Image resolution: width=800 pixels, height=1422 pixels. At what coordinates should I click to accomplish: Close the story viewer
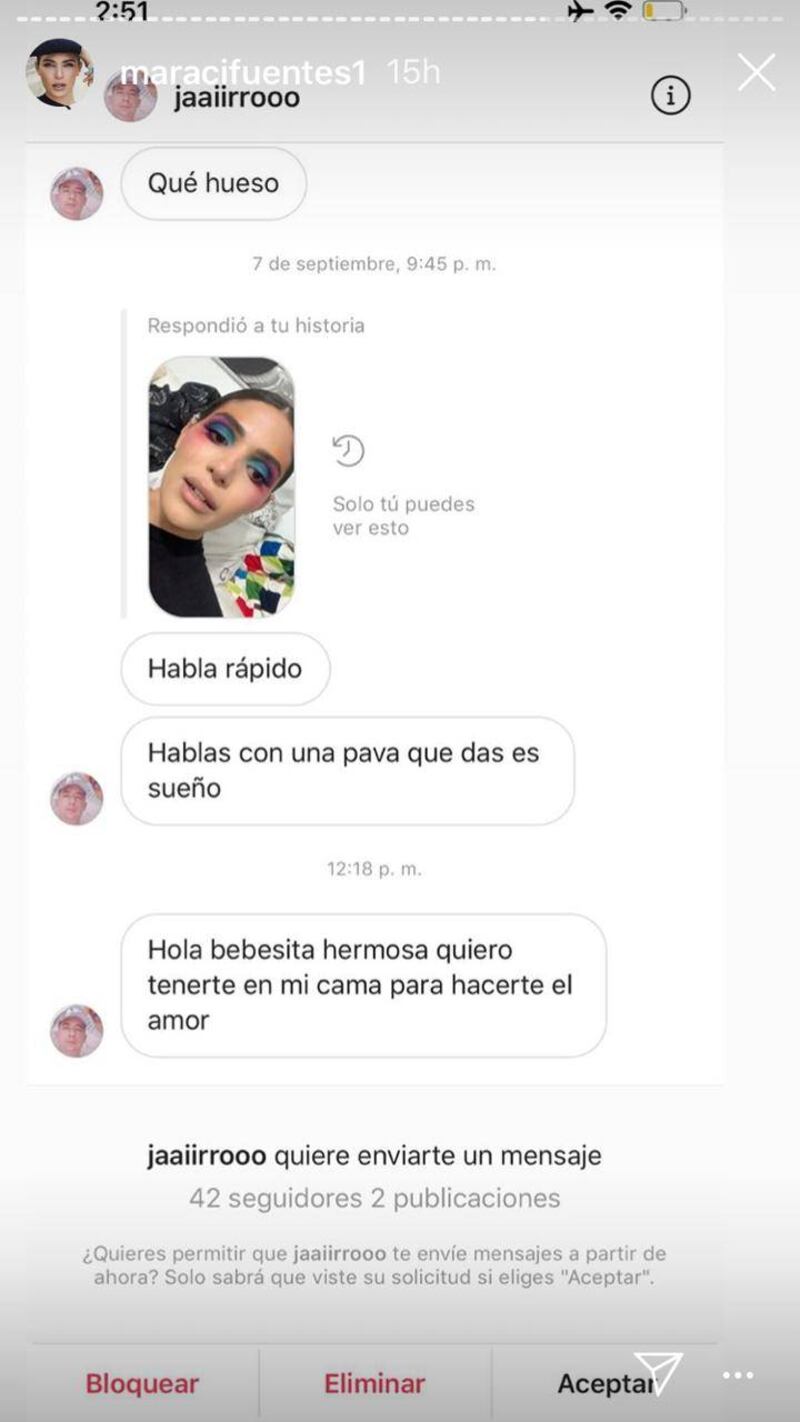pos(756,73)
